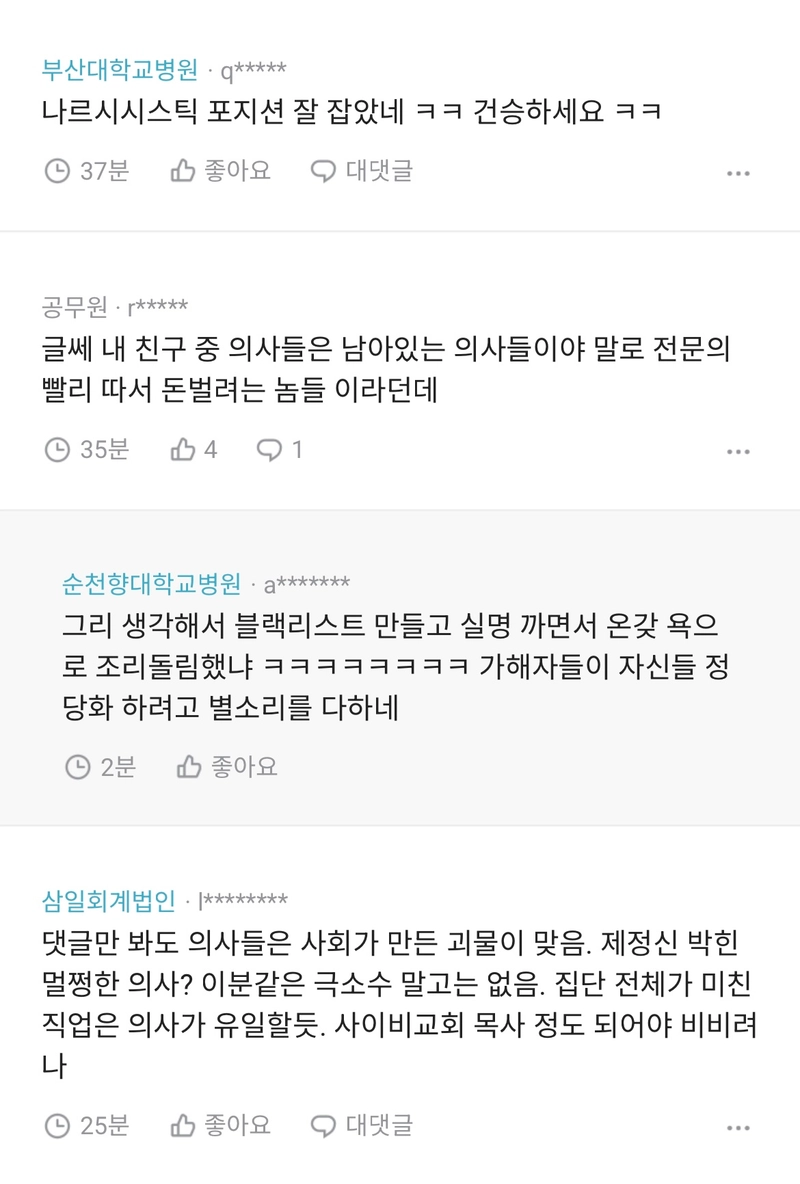
Task: Like the 순천향대학교병원 reply
Action: [x=227, y=767]
